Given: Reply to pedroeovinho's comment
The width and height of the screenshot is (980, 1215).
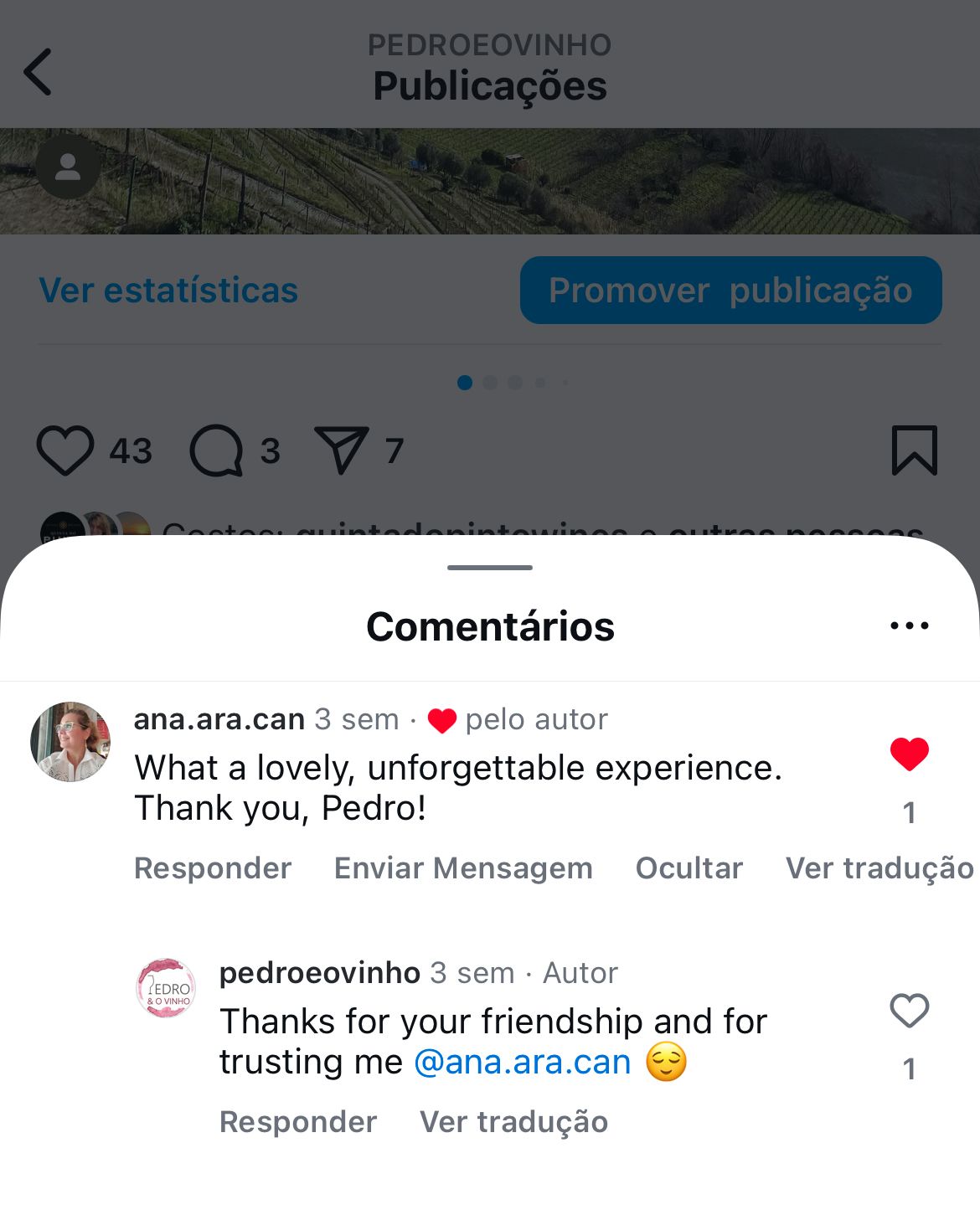Looking at the screenshot, I should click(x=298, y=1122).
